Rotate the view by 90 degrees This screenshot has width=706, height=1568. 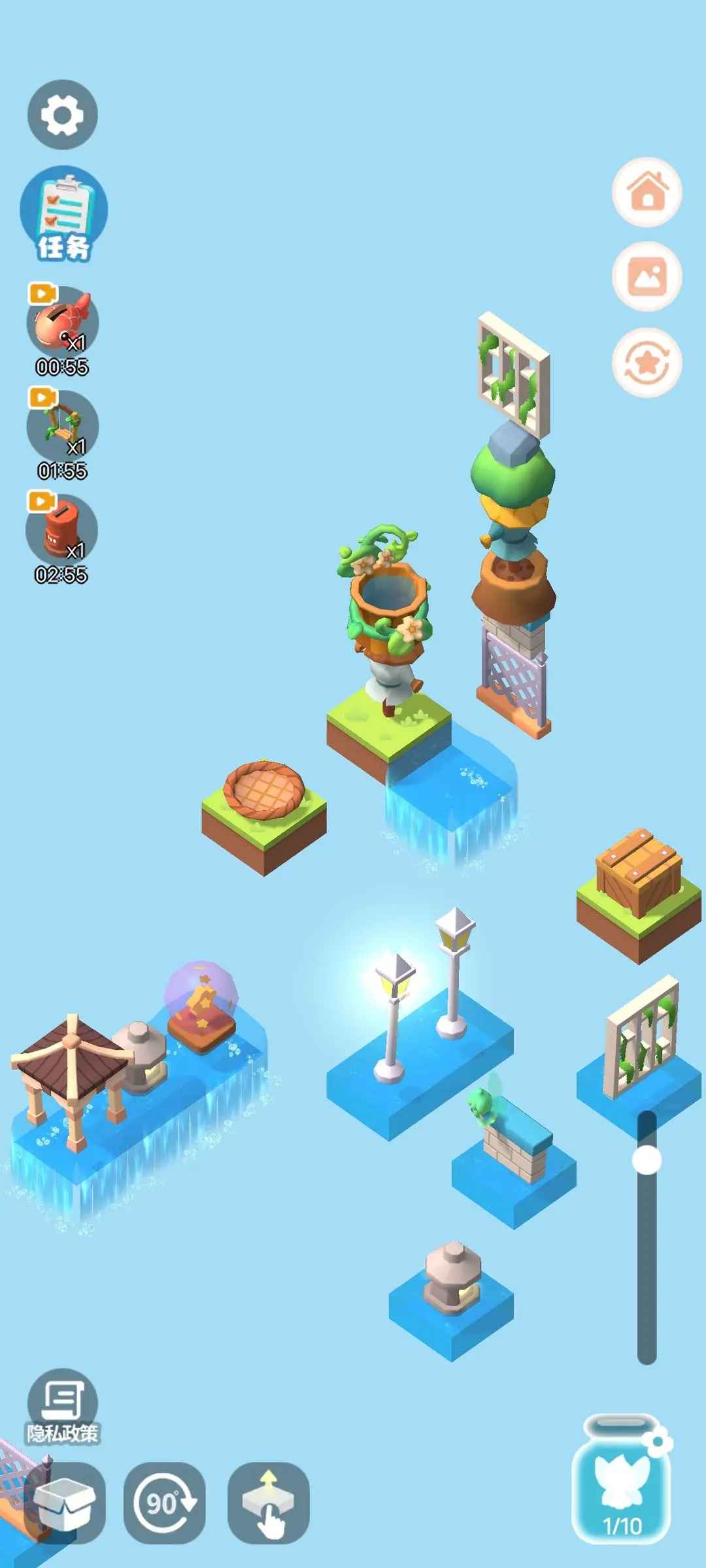165,1503
